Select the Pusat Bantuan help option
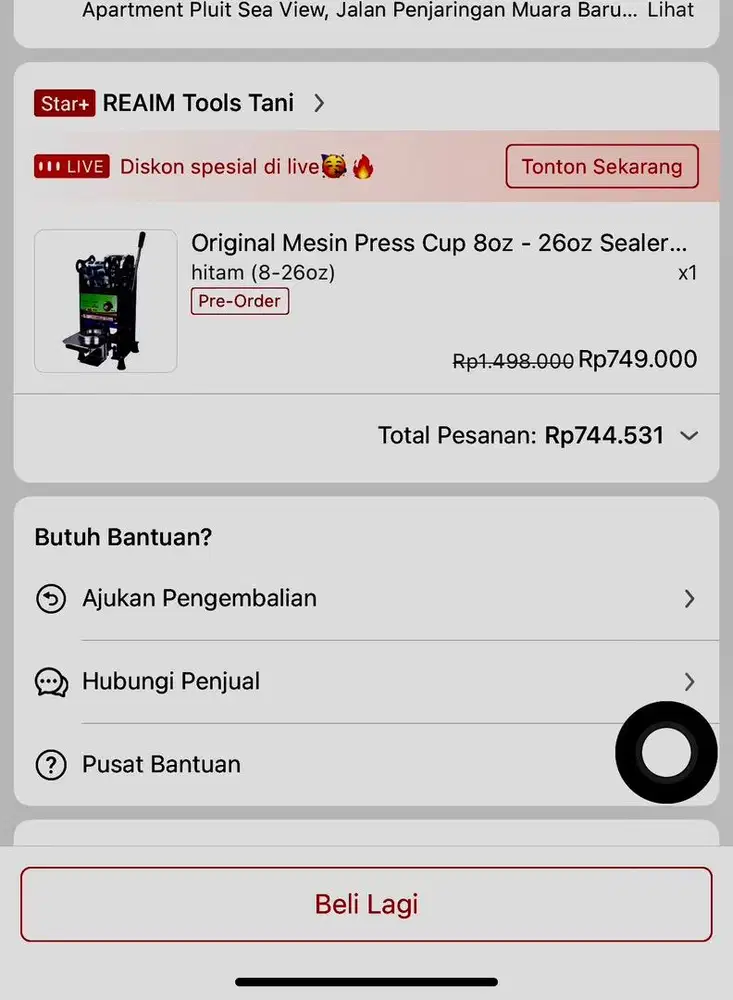This screenshot has height=1000, width=733. click(x=161, y=764)
